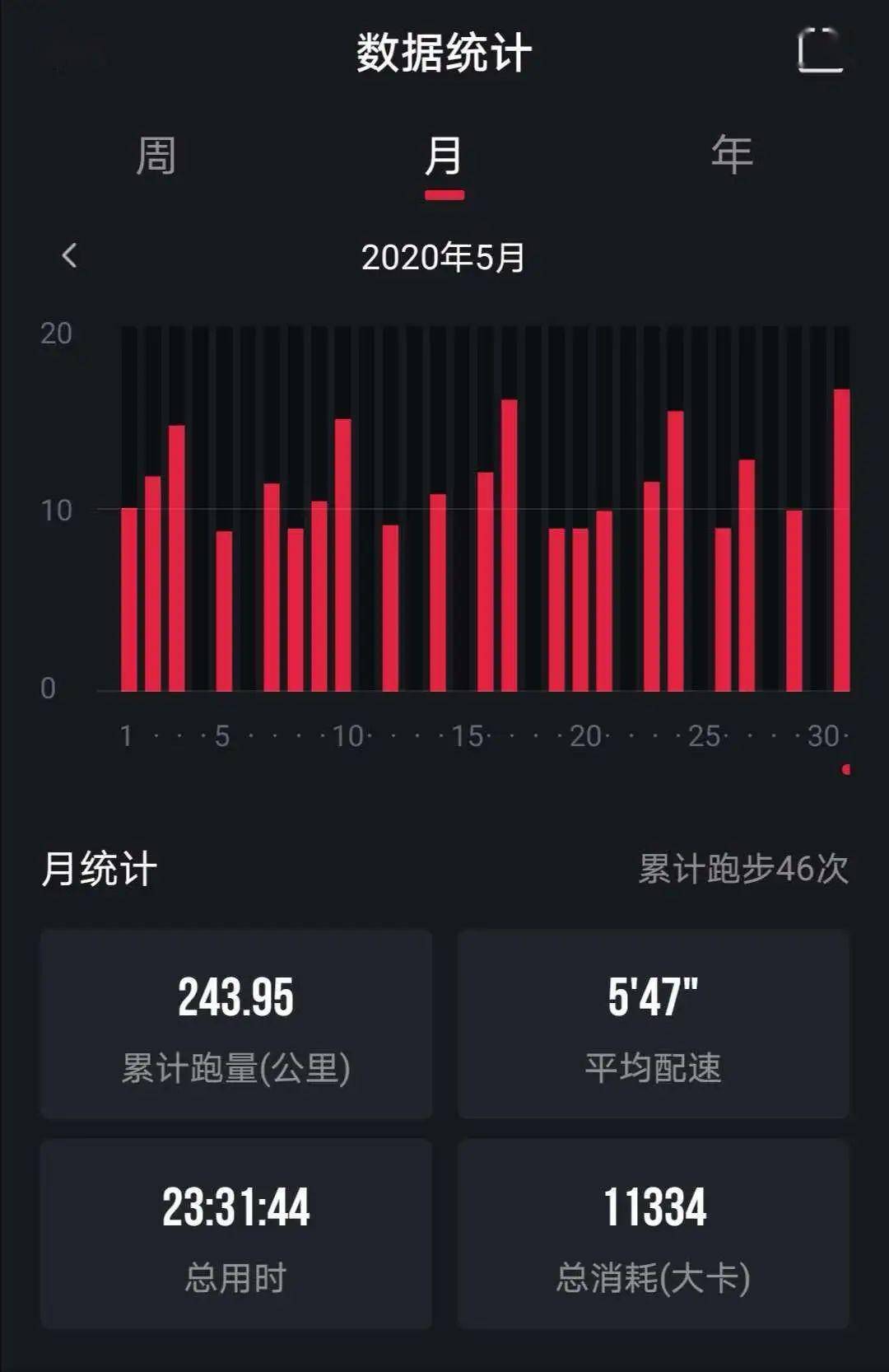This screenshot has width=889, height=1372.
Task: Switch to the 年 (year) tab
Action: click(732, 155)
